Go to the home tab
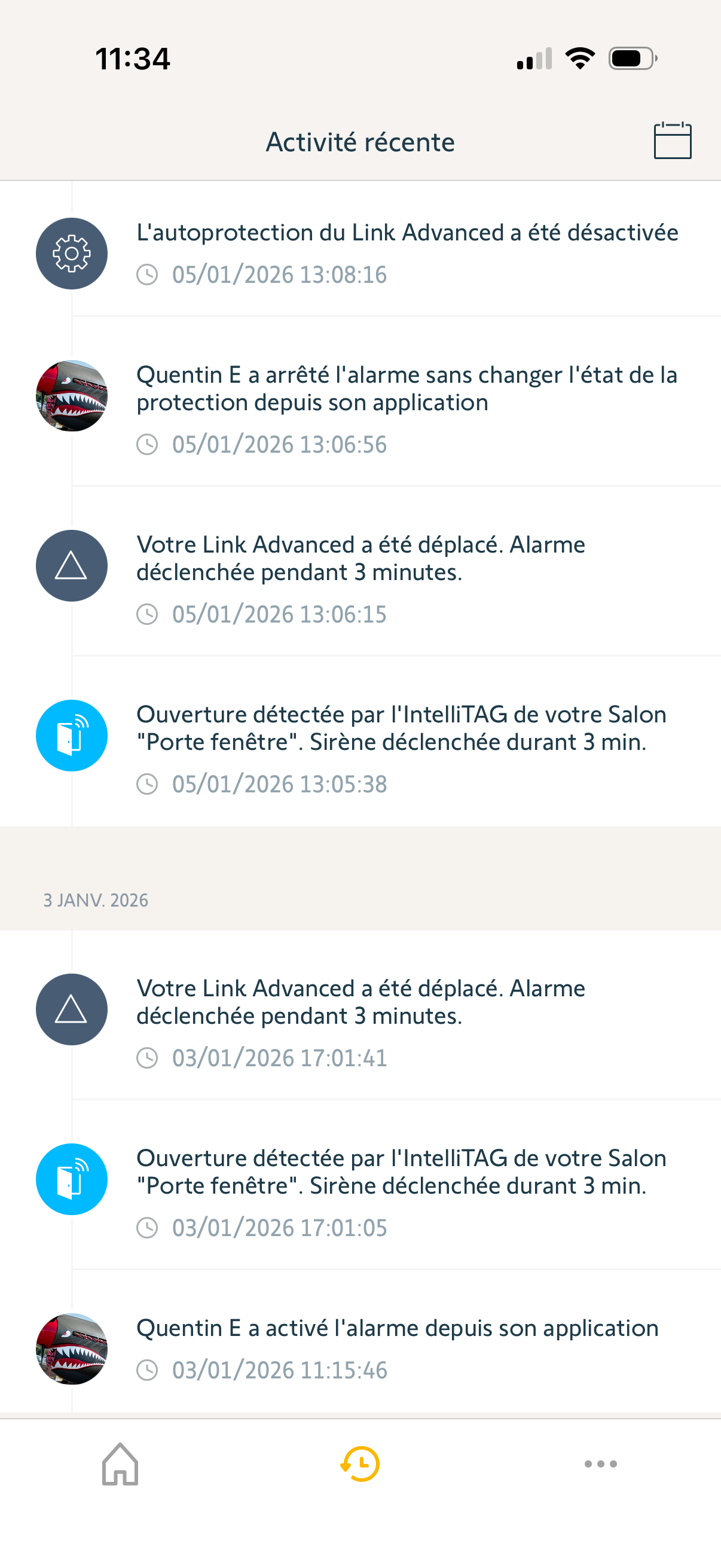This screenshot has width=721, height=1568. click(120, 1463)
